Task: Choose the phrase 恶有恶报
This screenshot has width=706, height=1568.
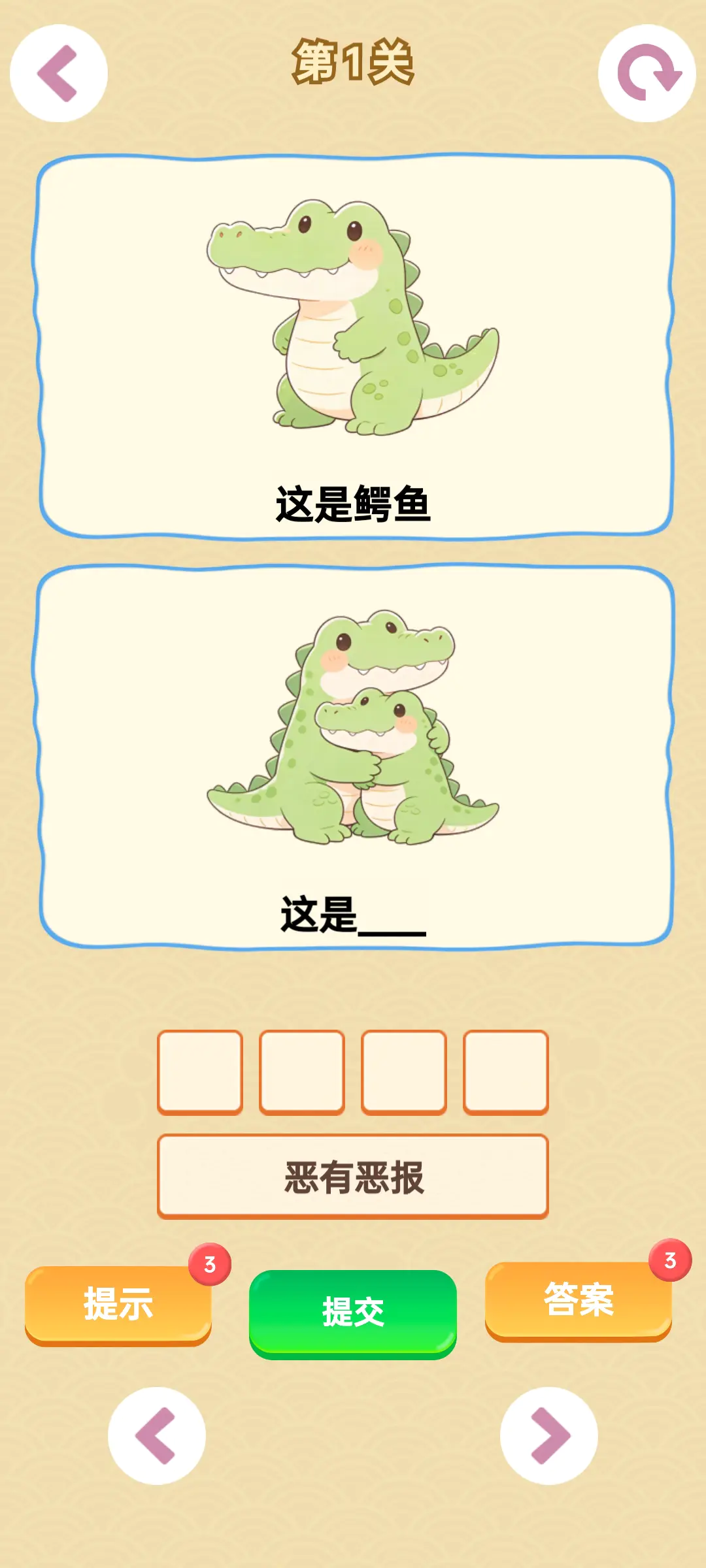Action: click(353, 1177)
